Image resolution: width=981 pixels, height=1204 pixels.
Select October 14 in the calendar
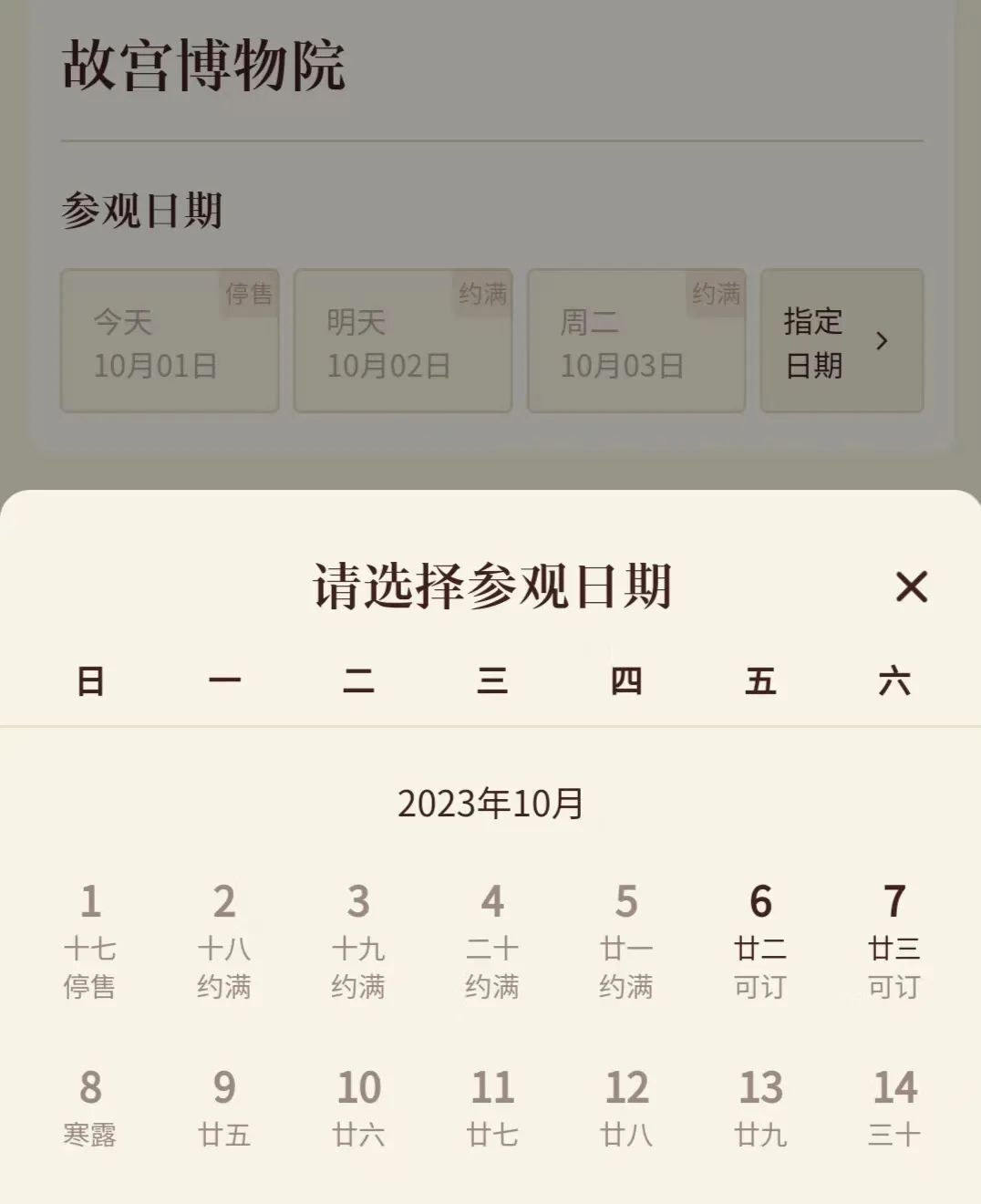(894, 1108)
